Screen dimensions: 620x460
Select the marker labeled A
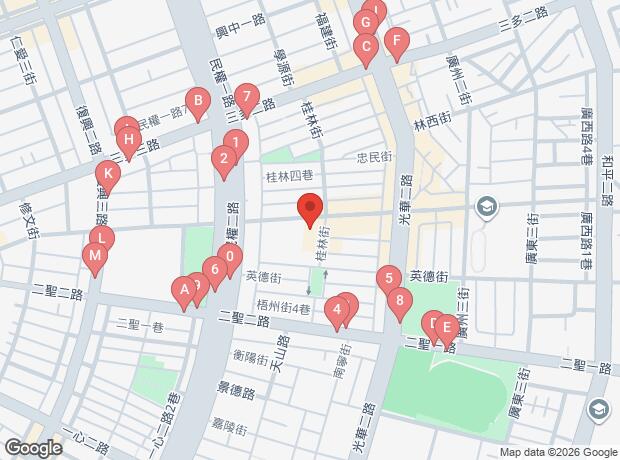184,293
